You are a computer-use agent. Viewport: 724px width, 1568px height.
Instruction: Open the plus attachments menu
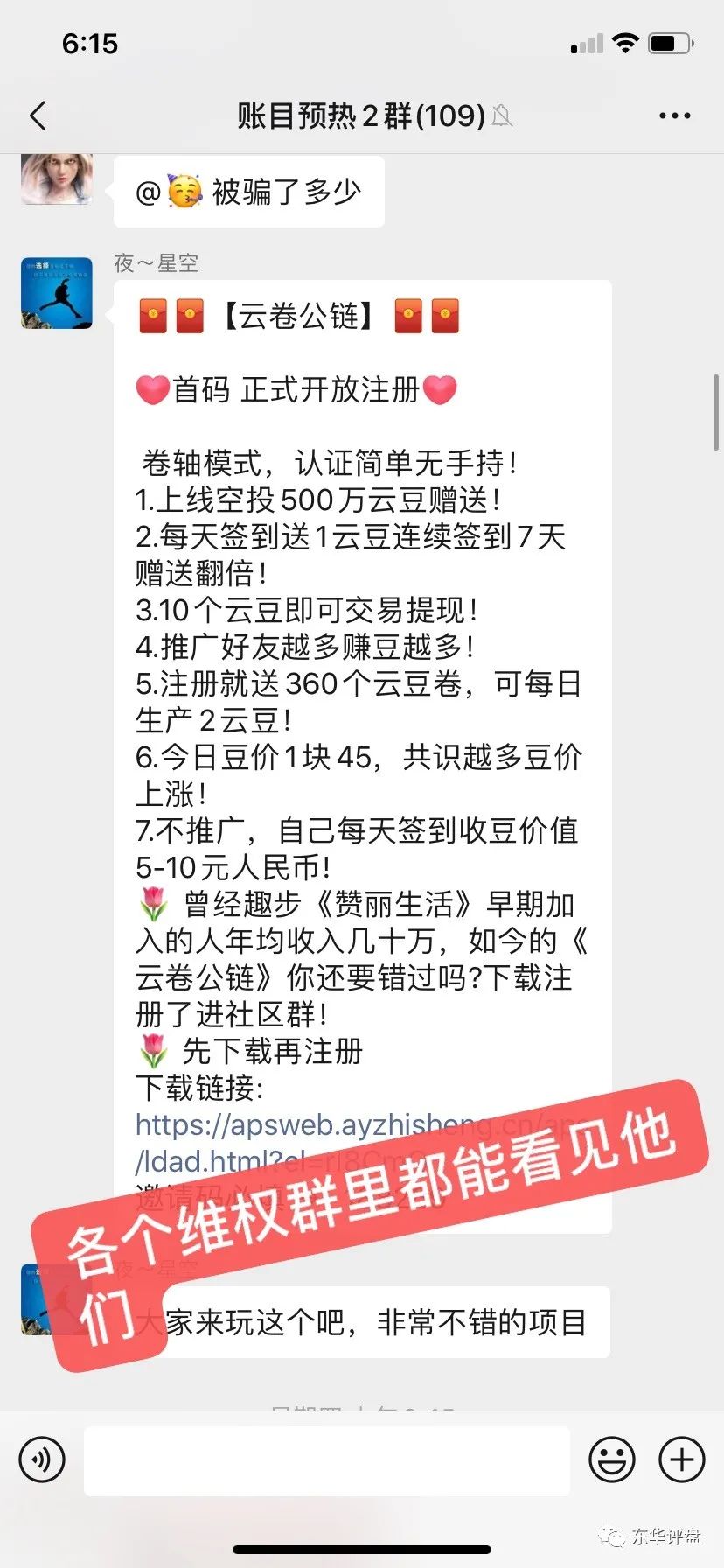pyautogui.click(x=681, y=1459)
